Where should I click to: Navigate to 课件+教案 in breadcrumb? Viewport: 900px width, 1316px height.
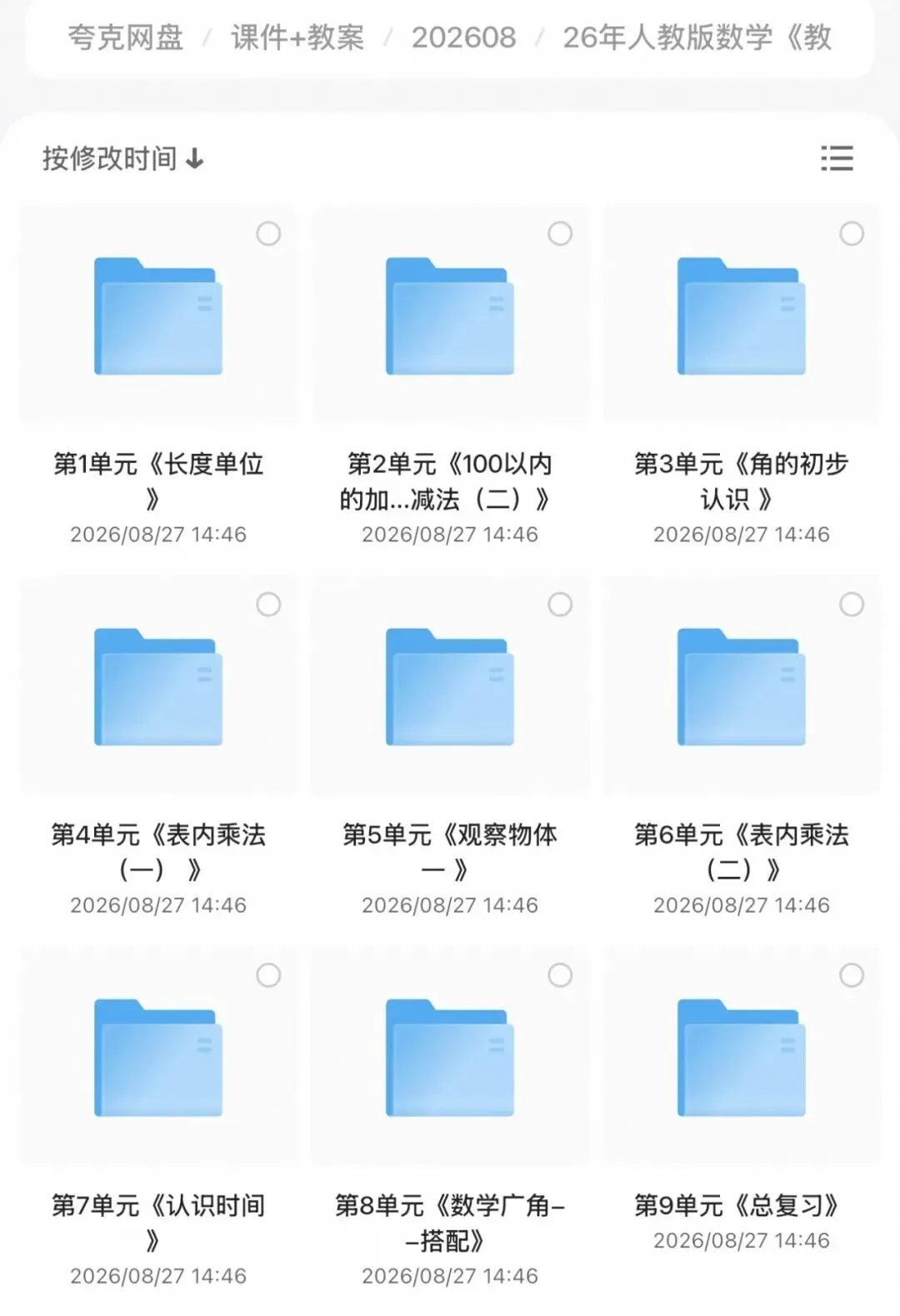click(x=297, y=37)
